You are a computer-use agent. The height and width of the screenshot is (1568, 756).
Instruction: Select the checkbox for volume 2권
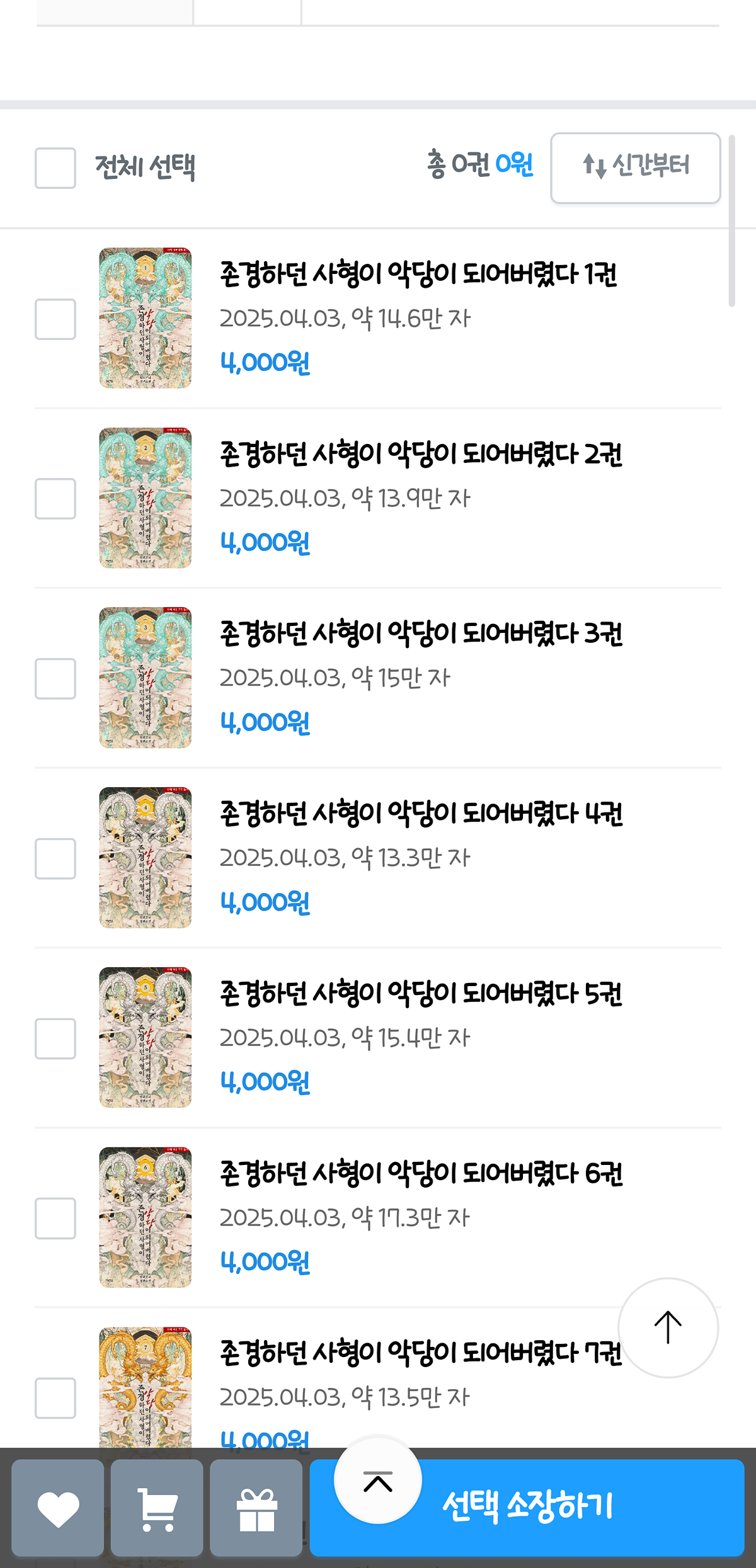click(55, 499)
